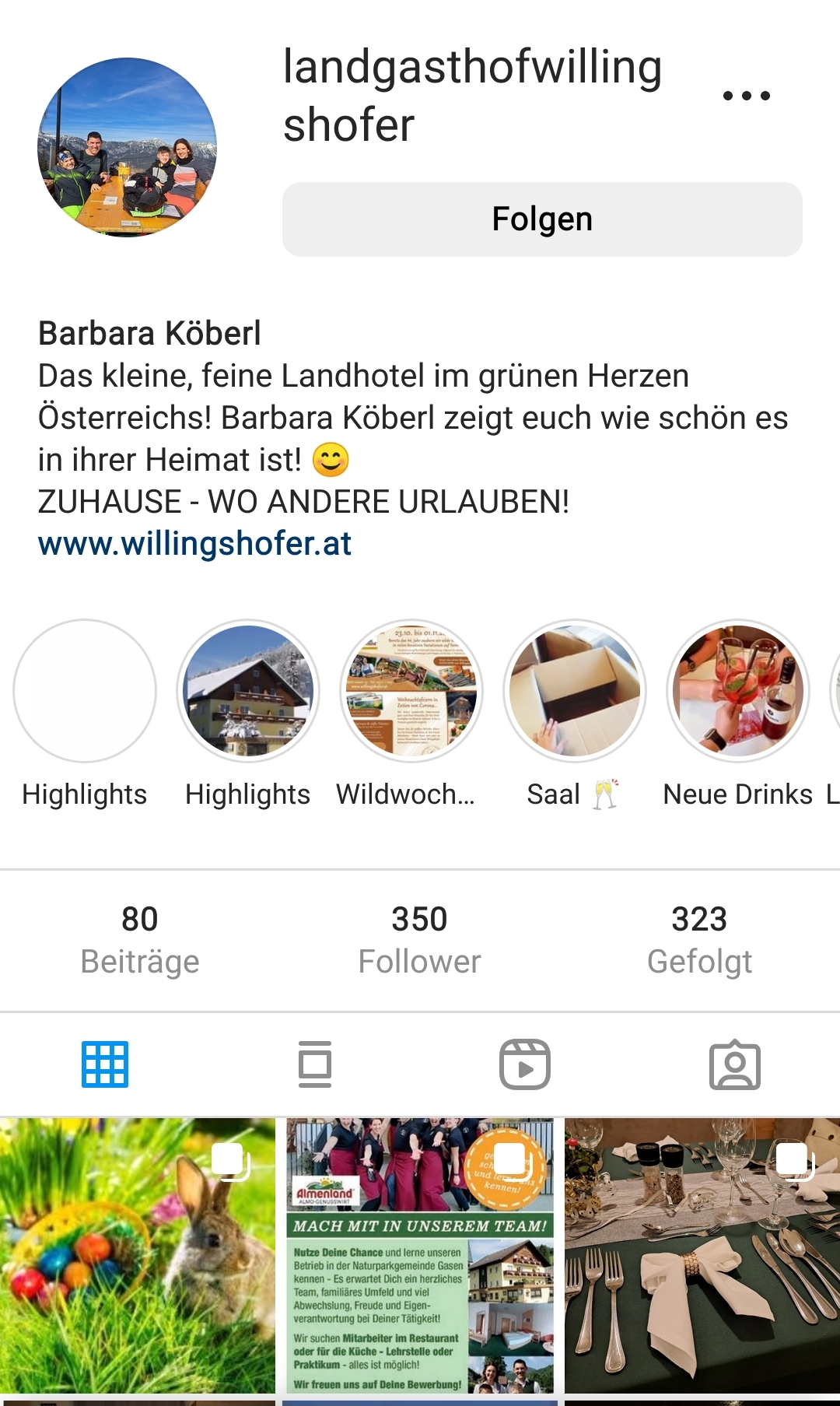Switch to the tagged photos tab

(735, 1064)
